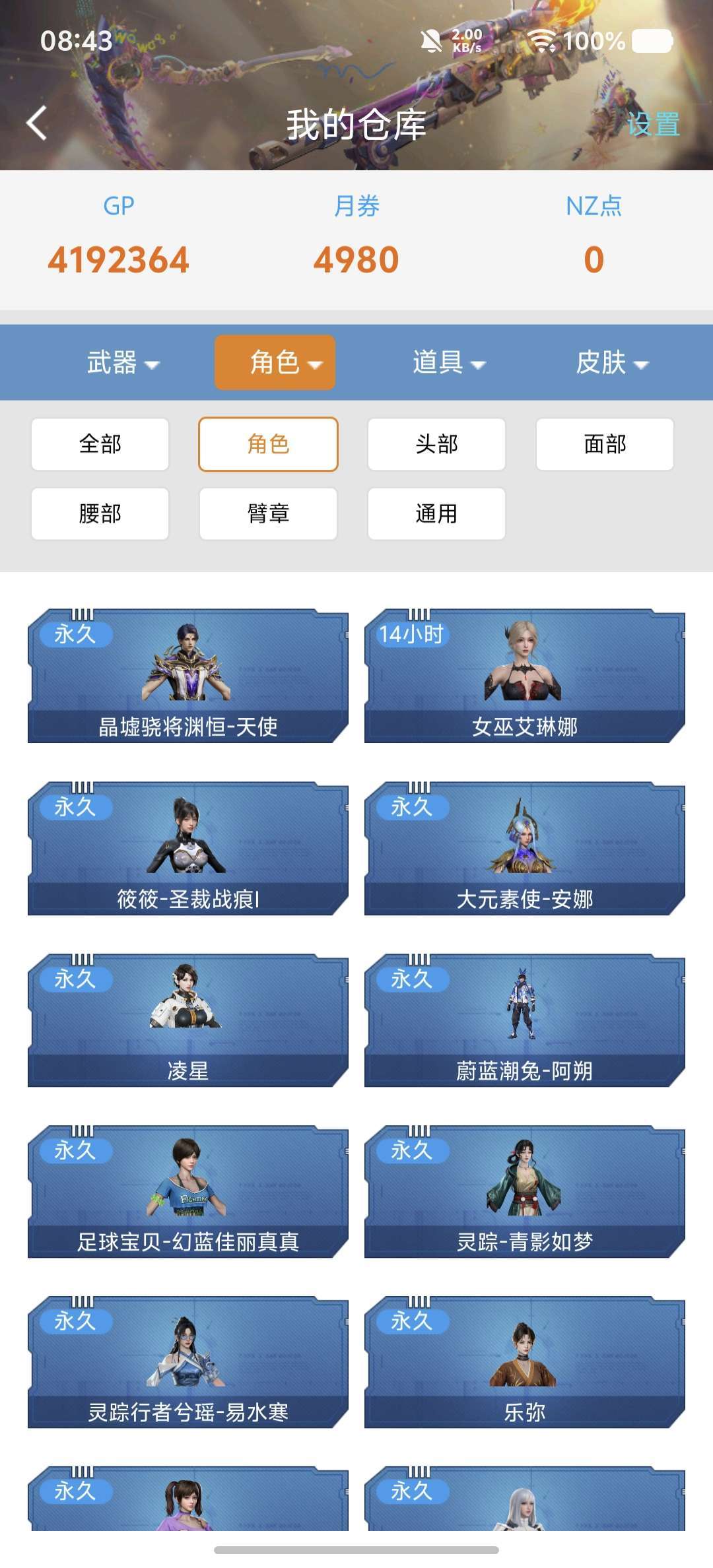Open the 蔚蓝潮兔-阿朔 card
This screenshot has height=1568, width=713.
coord(525,1020)
